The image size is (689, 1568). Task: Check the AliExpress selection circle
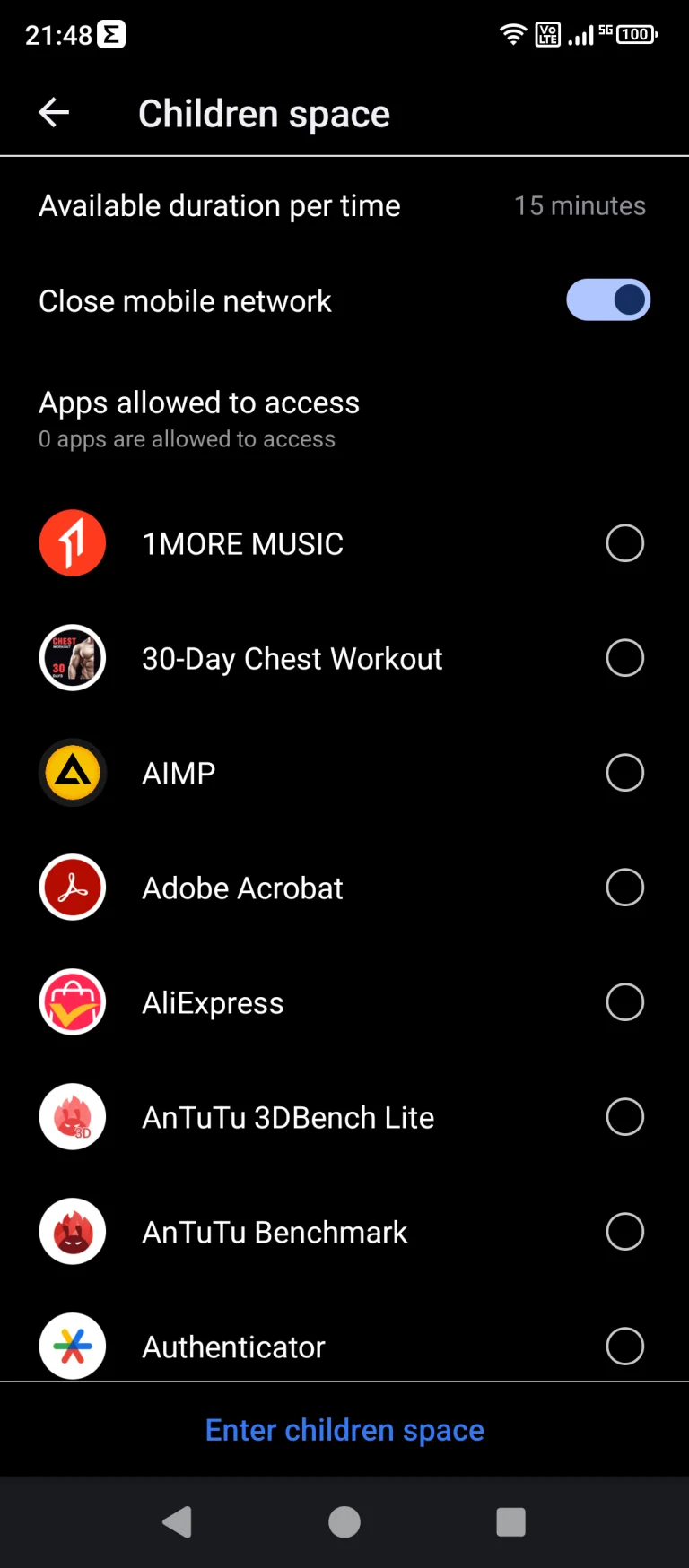coord(625,1001)
